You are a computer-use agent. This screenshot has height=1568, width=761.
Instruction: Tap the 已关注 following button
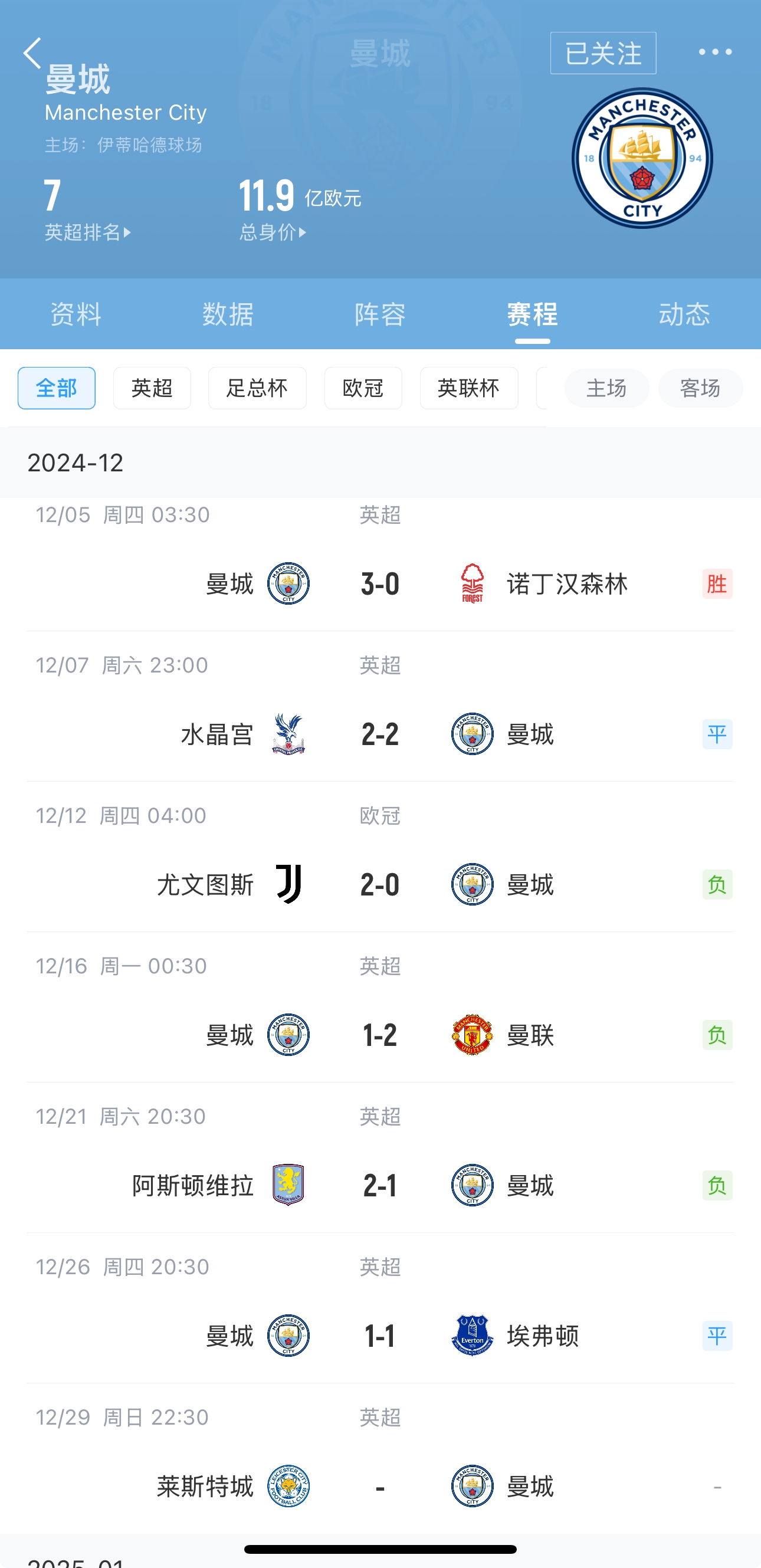pyautogui.click(x=603, y=54)
